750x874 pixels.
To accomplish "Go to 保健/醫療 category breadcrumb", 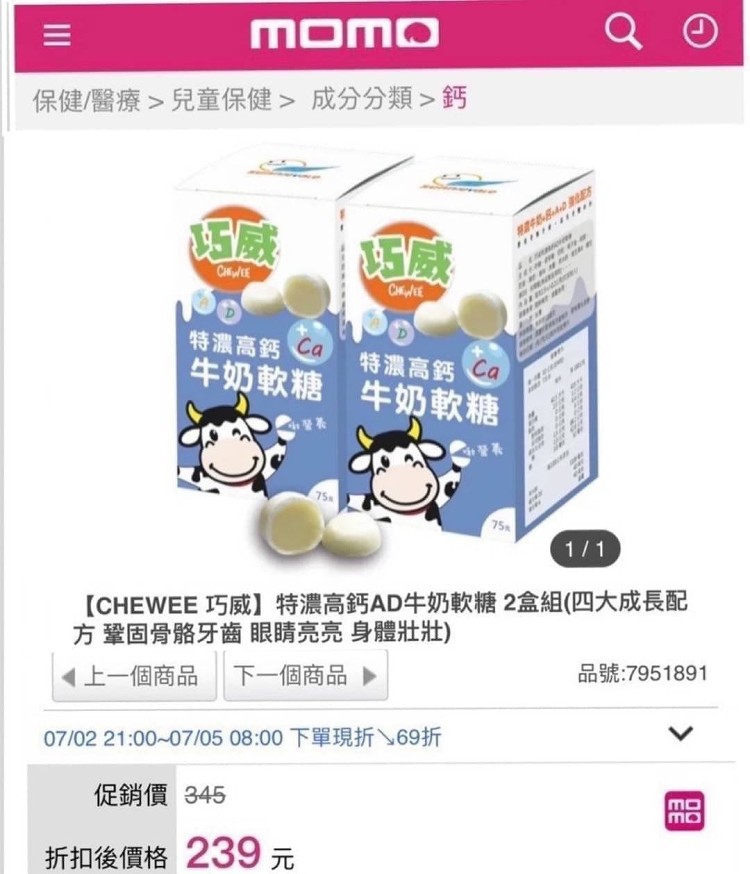I will (x=86, y=100).
